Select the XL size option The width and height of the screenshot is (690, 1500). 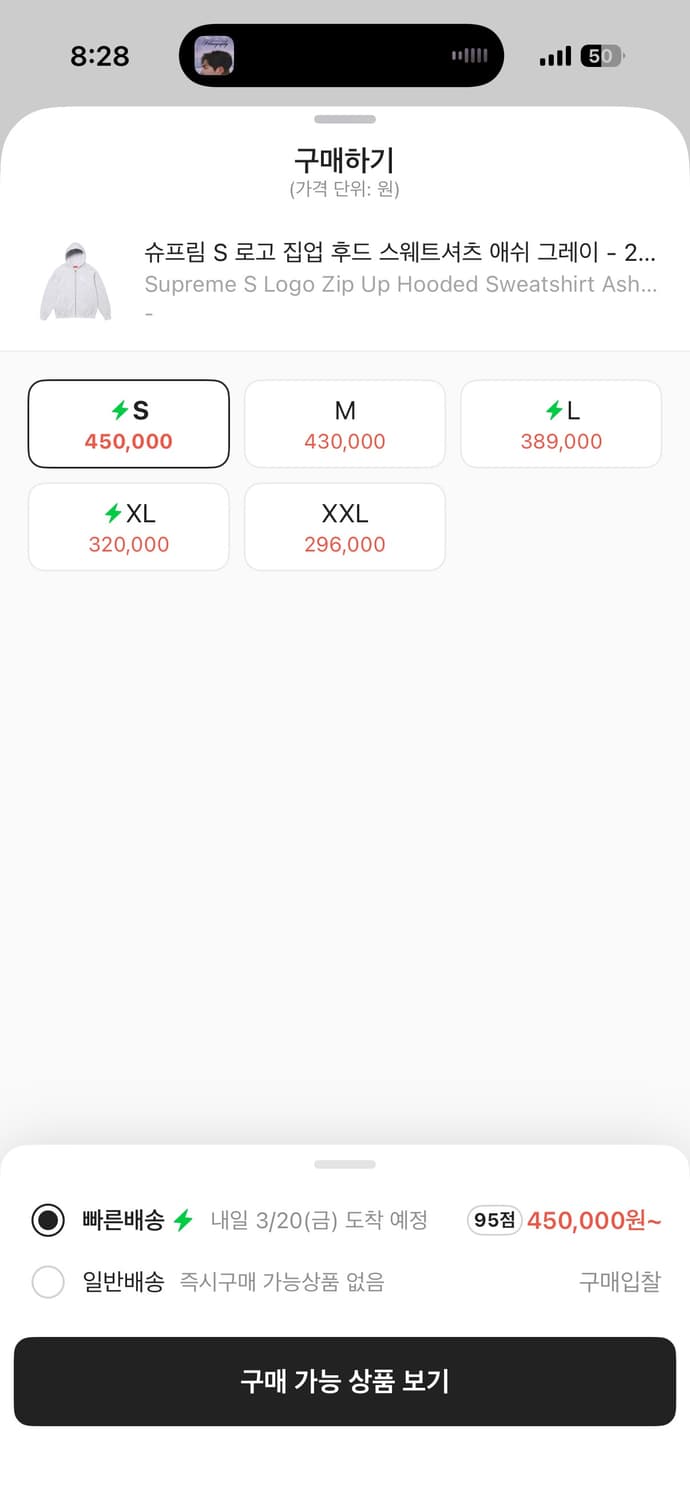129,527
